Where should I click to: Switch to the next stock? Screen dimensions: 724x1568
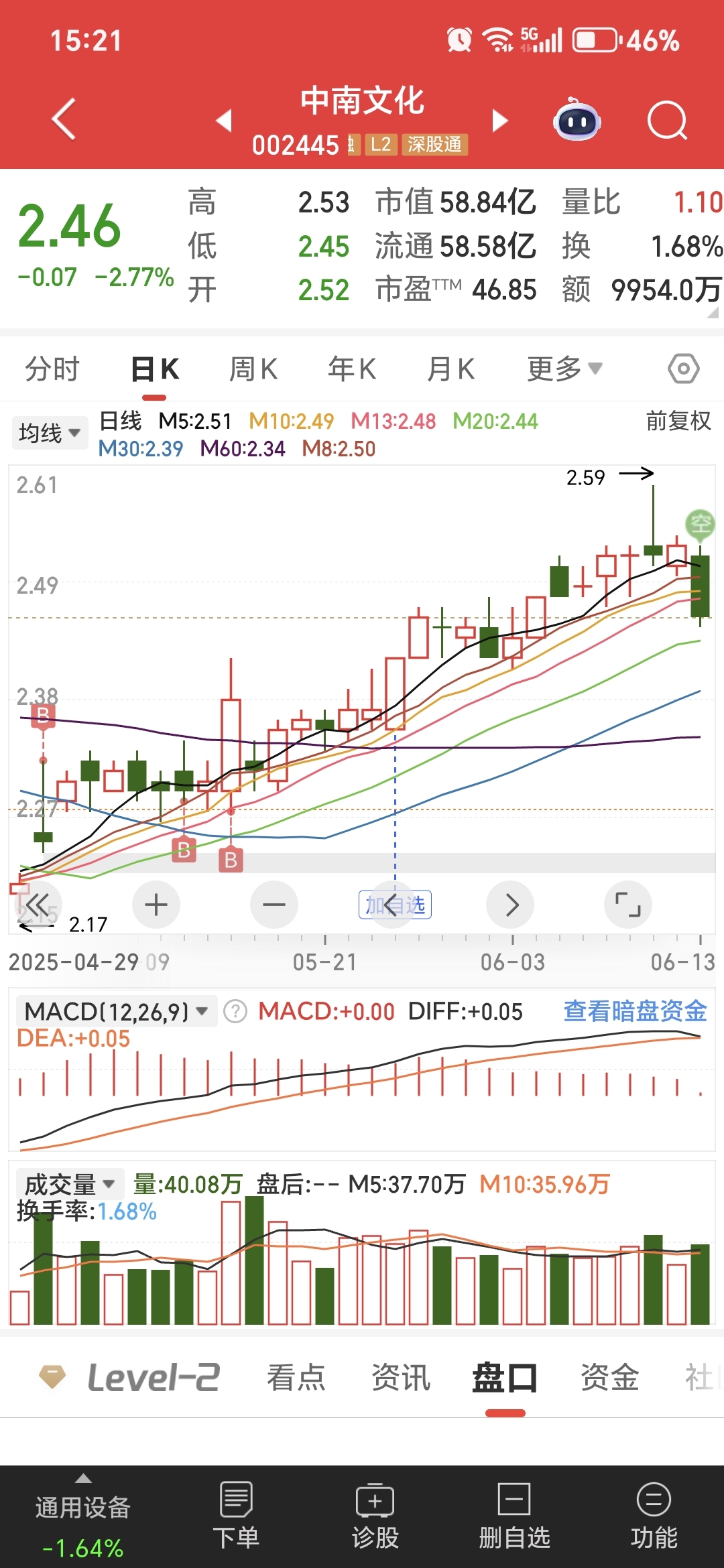tap(500, 121)
